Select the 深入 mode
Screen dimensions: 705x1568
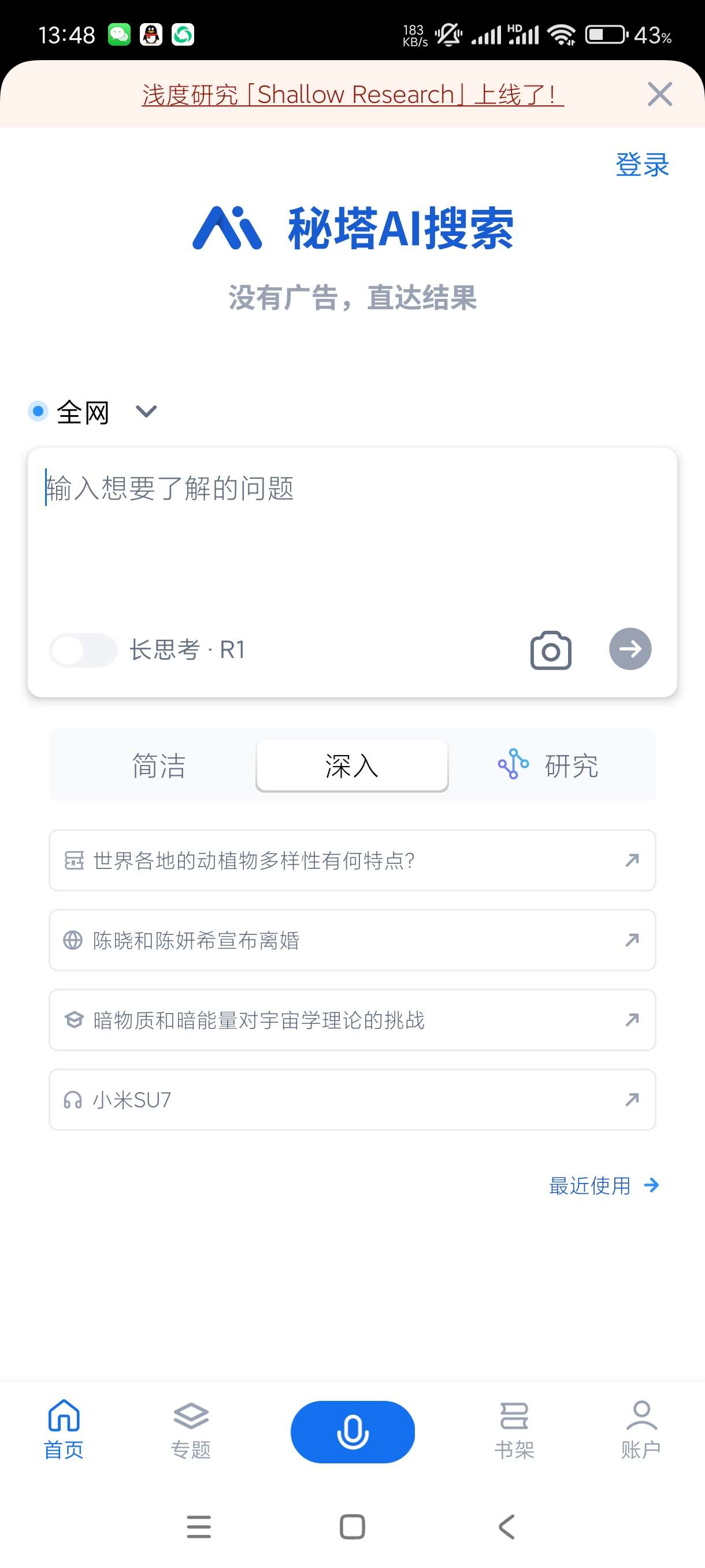(x=351, y=765)
